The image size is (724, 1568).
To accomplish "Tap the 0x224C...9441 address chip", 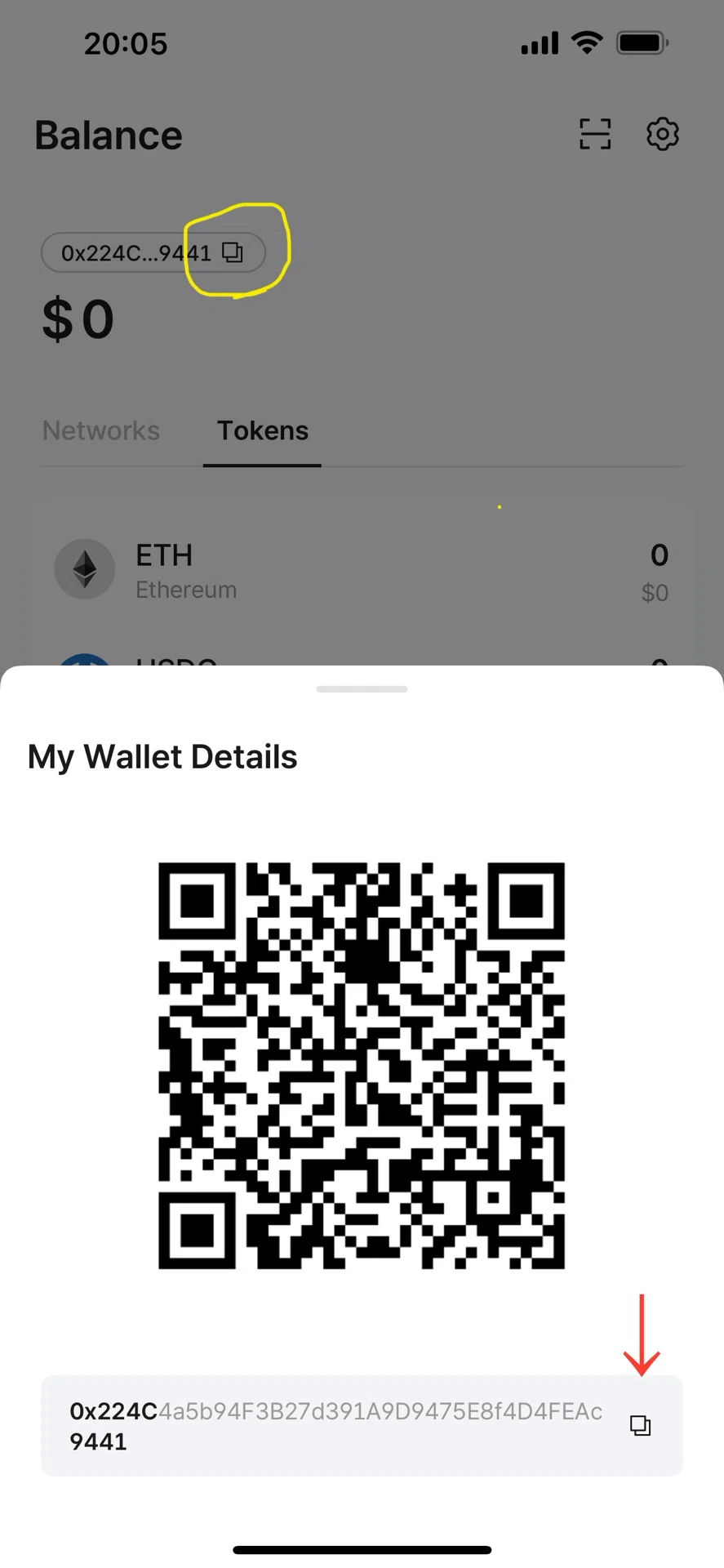I will coord(153,252).
